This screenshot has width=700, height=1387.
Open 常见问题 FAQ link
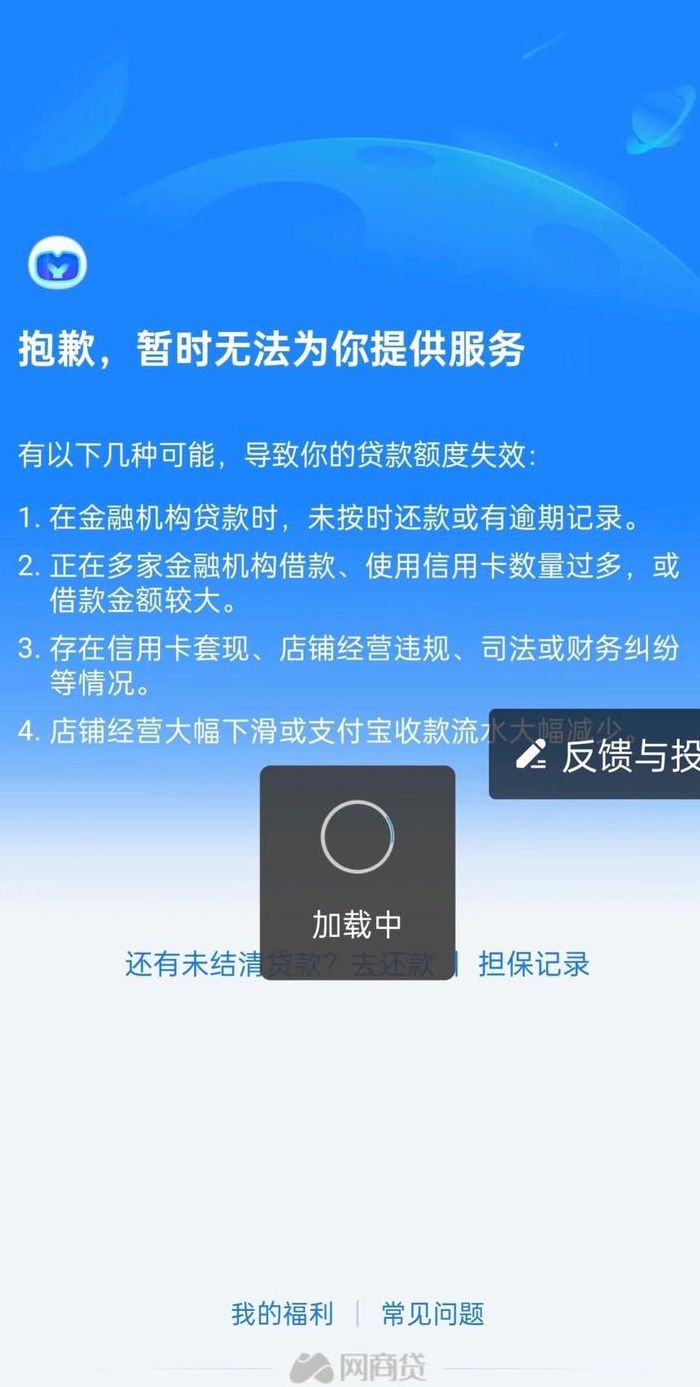click(x=433, y=1313)
